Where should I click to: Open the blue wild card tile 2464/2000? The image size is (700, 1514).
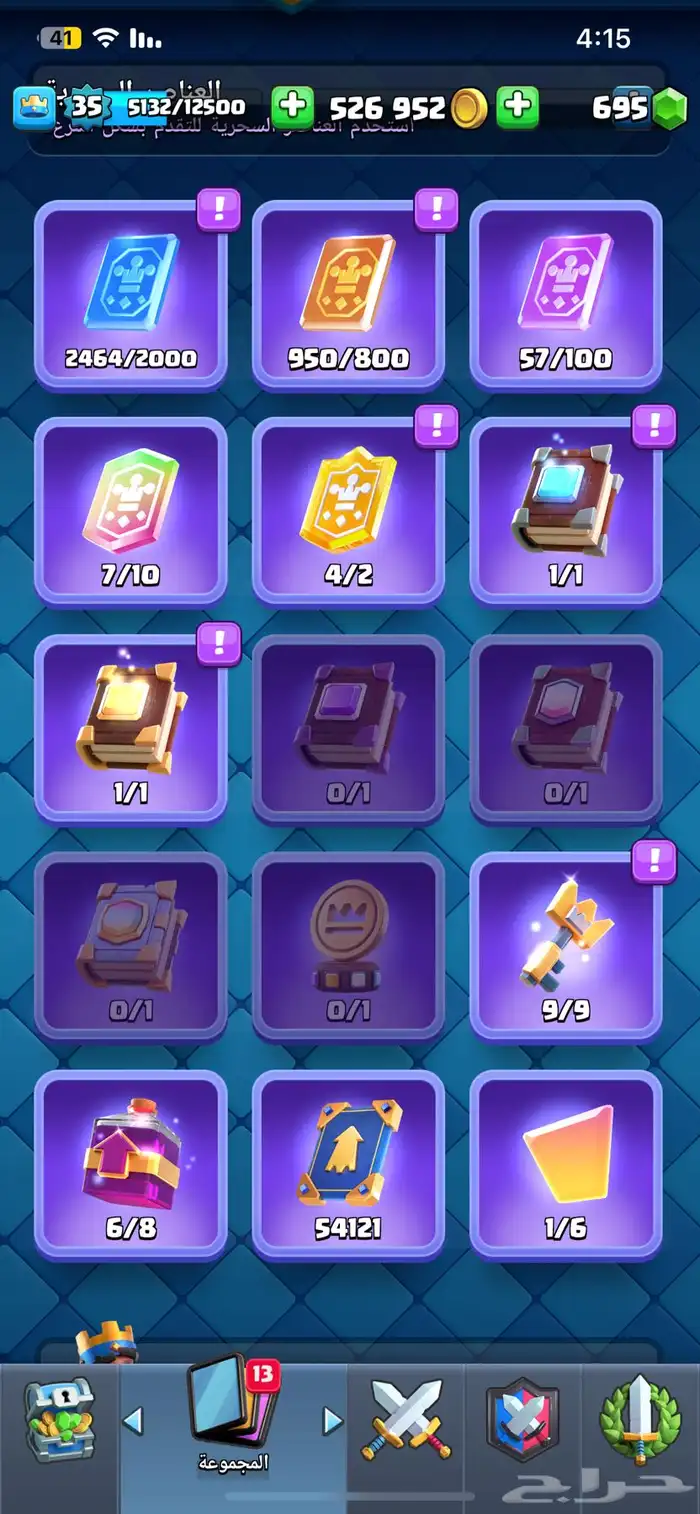(x=131, y=295)
